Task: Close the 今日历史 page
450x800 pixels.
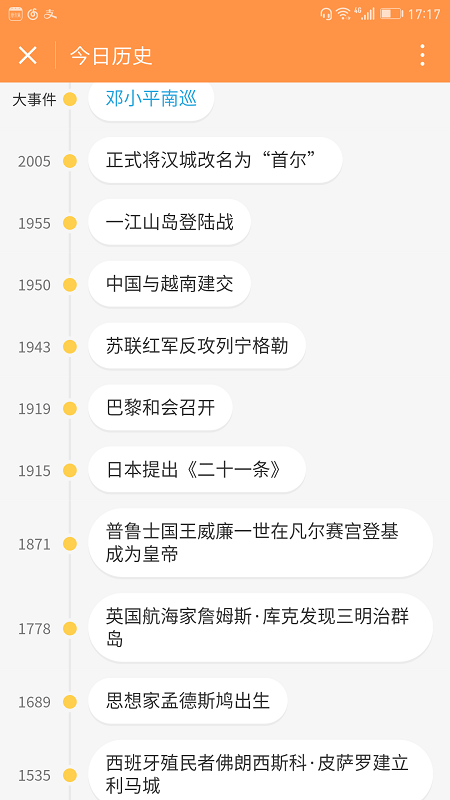Action: 28,55
